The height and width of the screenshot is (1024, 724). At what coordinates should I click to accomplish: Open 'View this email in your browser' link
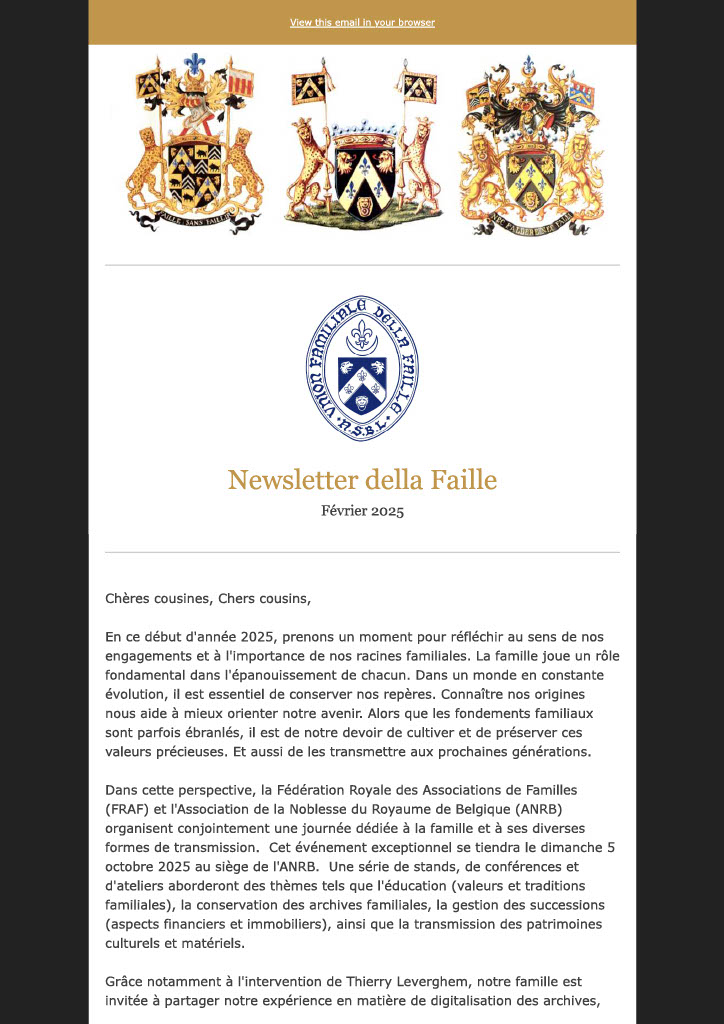click(x=362, y=22)
